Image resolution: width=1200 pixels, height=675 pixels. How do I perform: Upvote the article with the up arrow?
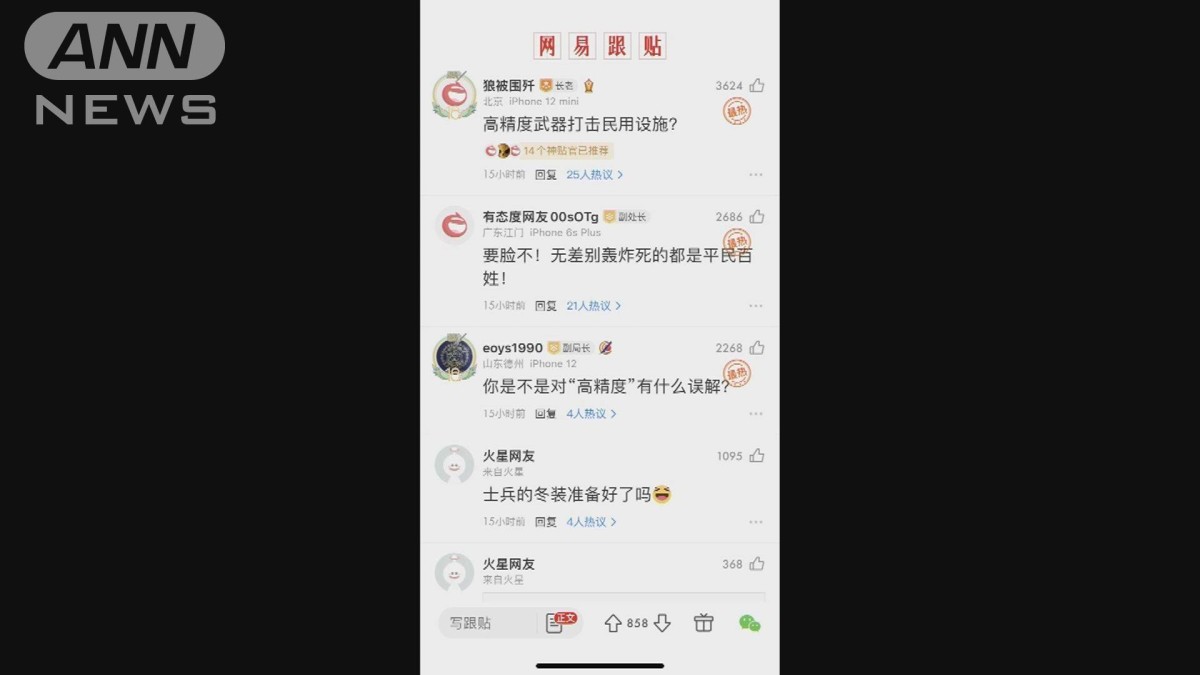[x=613, y=623]
